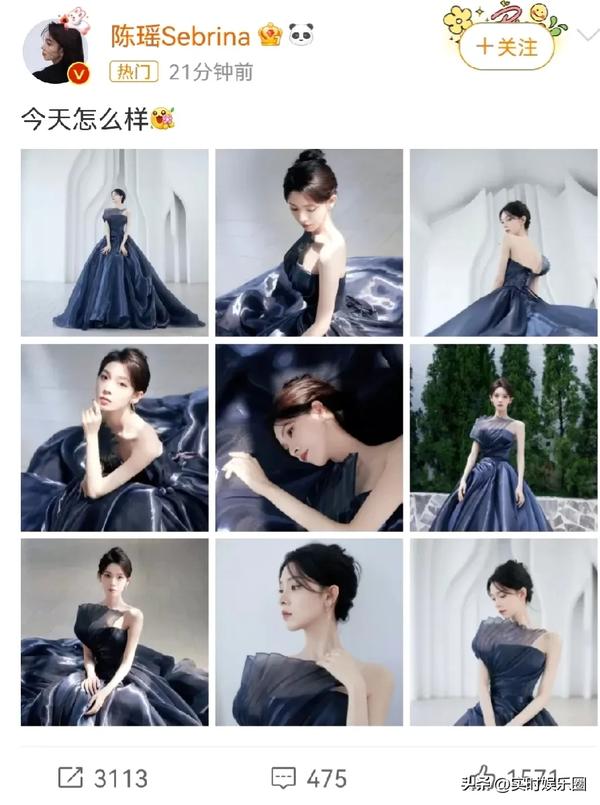Enlarge the lying-down photo on blue fabric
The image size is (600, 805).
tap(309, 438)
